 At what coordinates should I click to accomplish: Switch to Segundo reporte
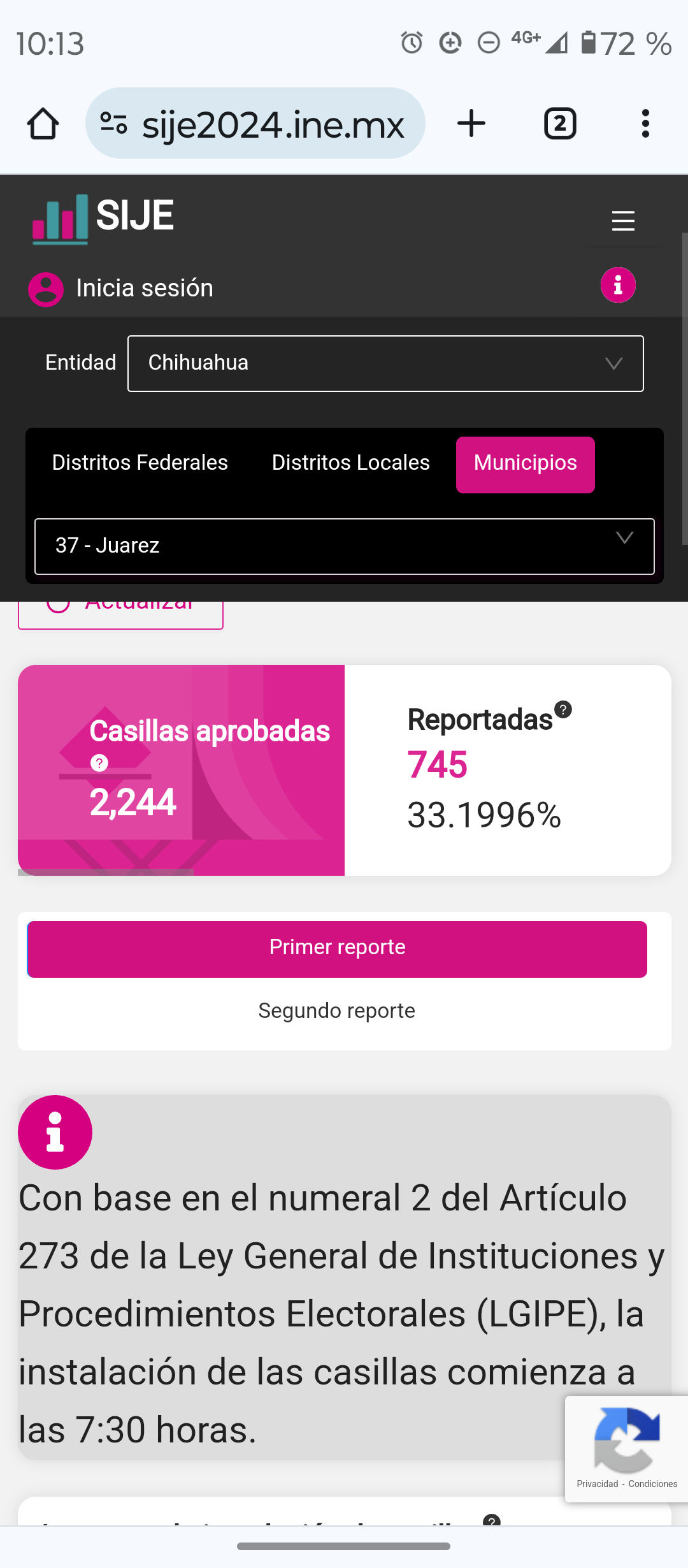click(336, 1011)
